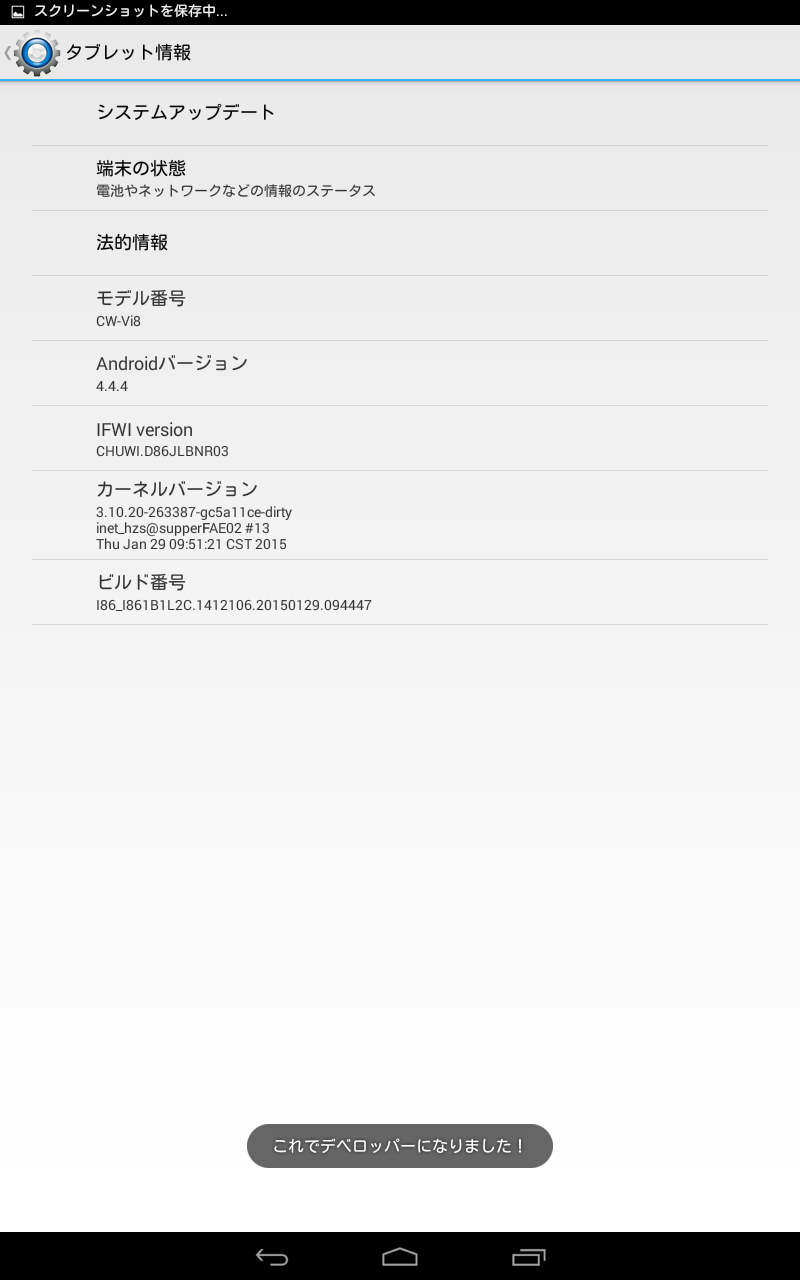
Task: Go to the home screen
Action: [x=400, y=1257]
